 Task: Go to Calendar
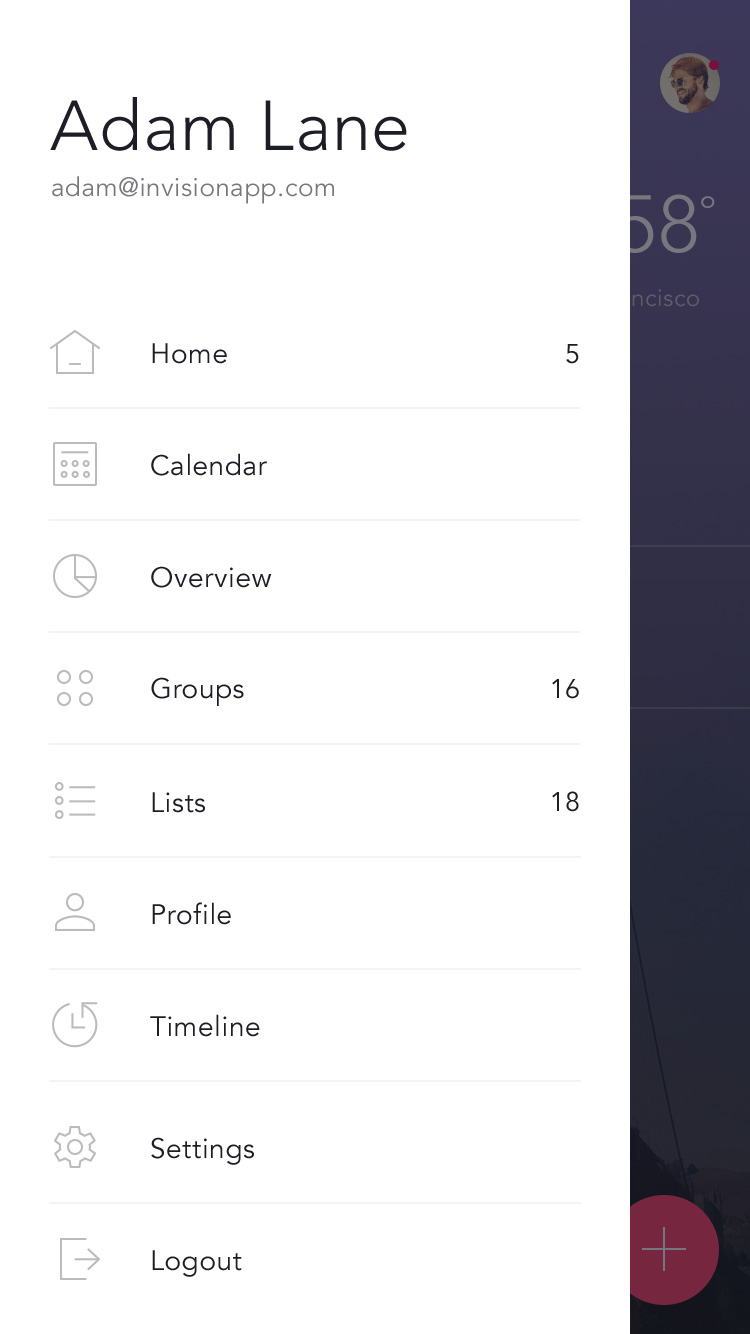click(314, 465)
